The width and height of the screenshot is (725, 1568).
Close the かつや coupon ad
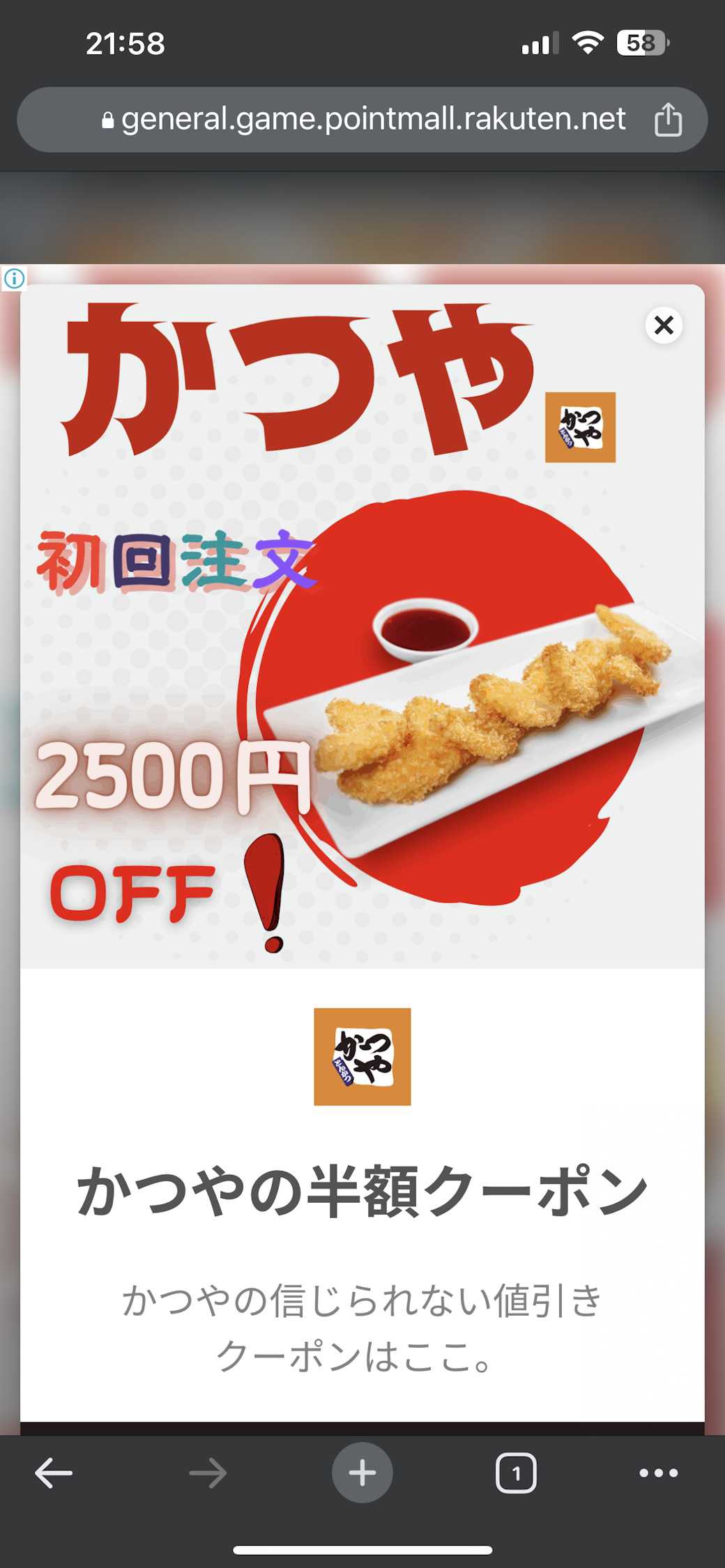(x=664, y=325)
